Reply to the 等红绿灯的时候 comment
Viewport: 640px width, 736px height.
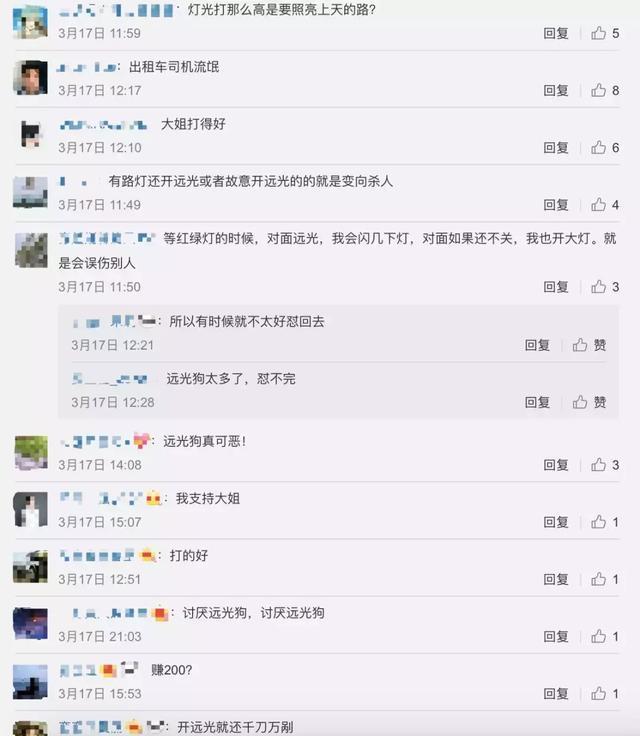(x=556, y=286)
